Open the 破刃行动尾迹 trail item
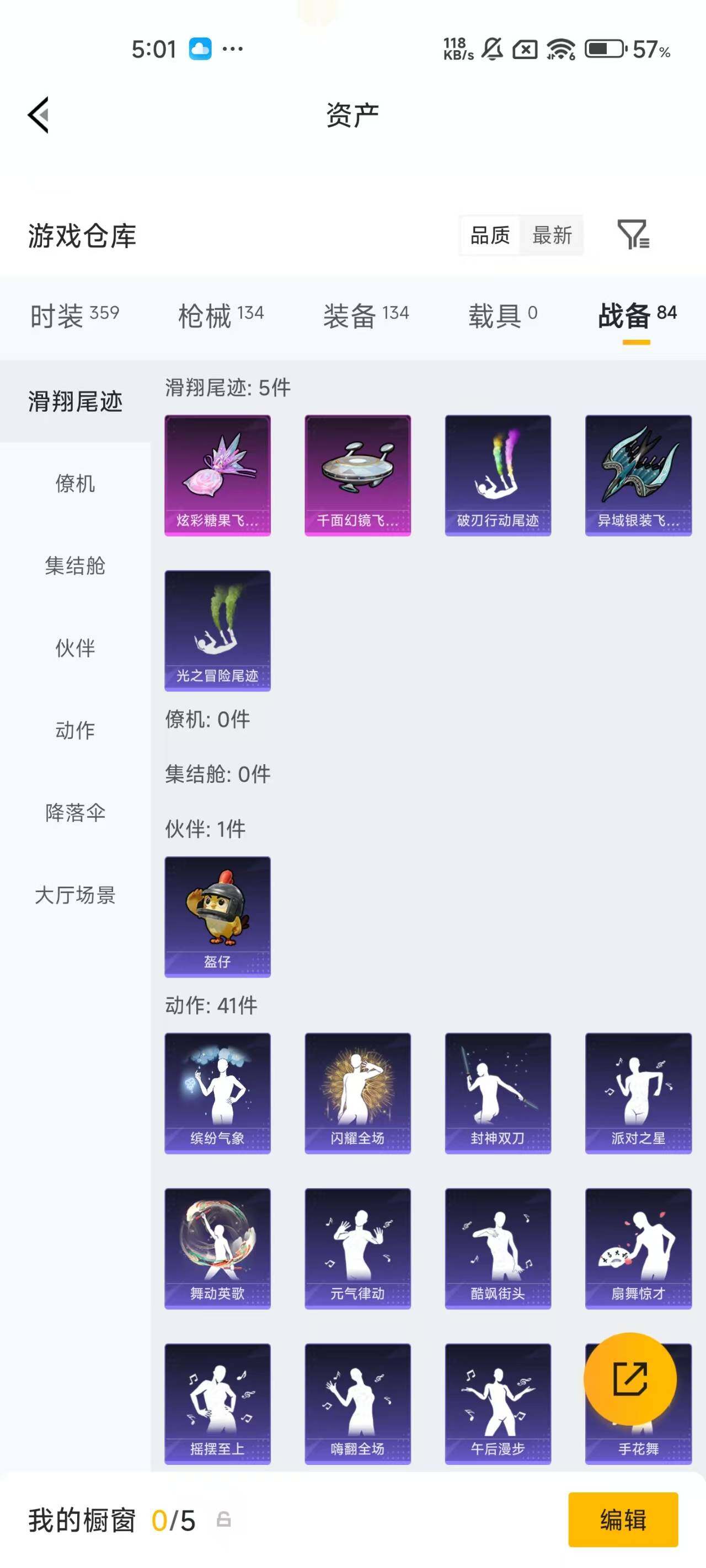The width and height of the screenshot is (706, 1568). coord(498,475)
